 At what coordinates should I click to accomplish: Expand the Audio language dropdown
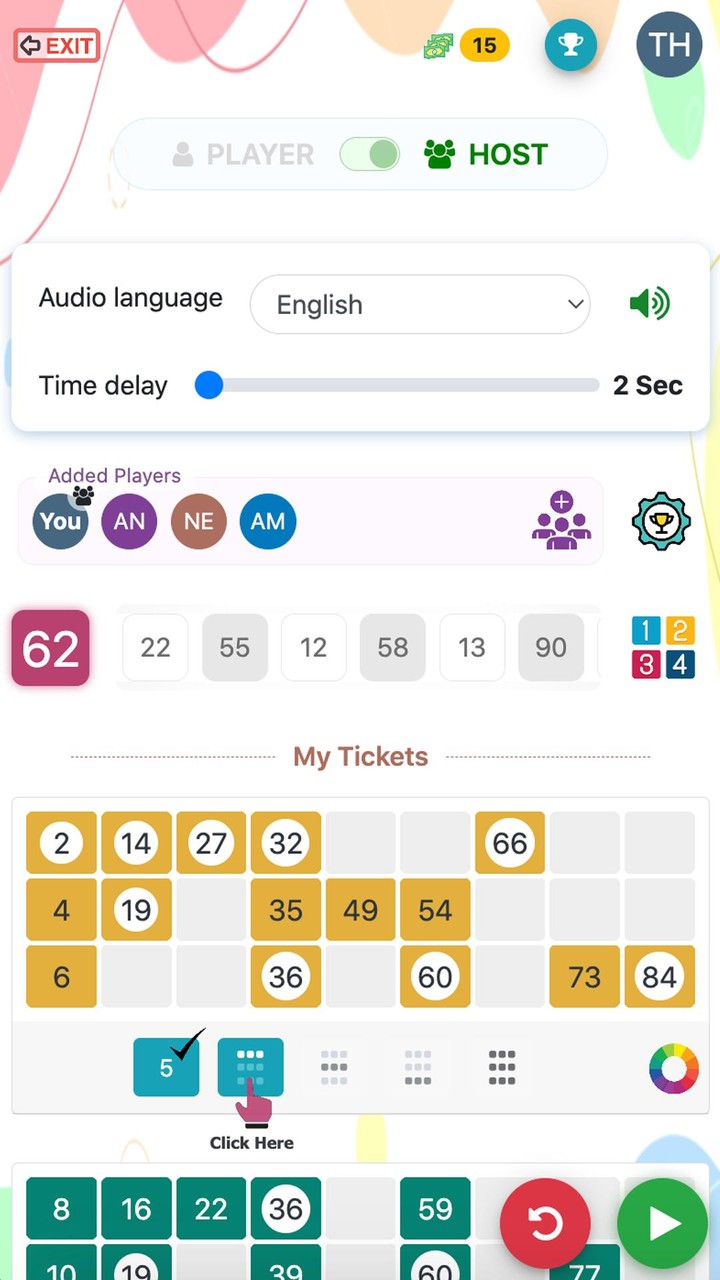click(x=419, y=305)
